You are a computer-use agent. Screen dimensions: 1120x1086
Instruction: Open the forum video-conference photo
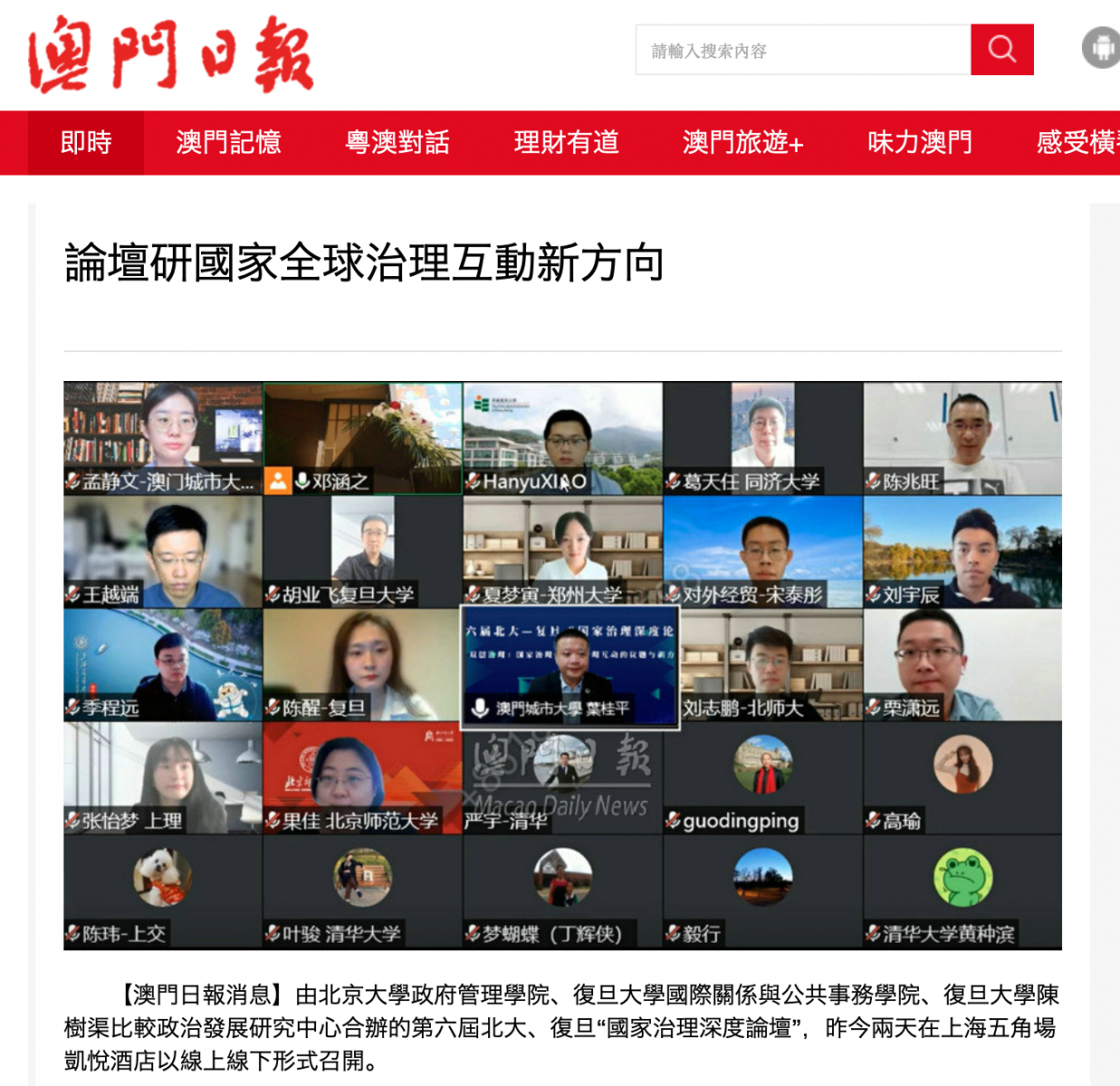point(562,665)
